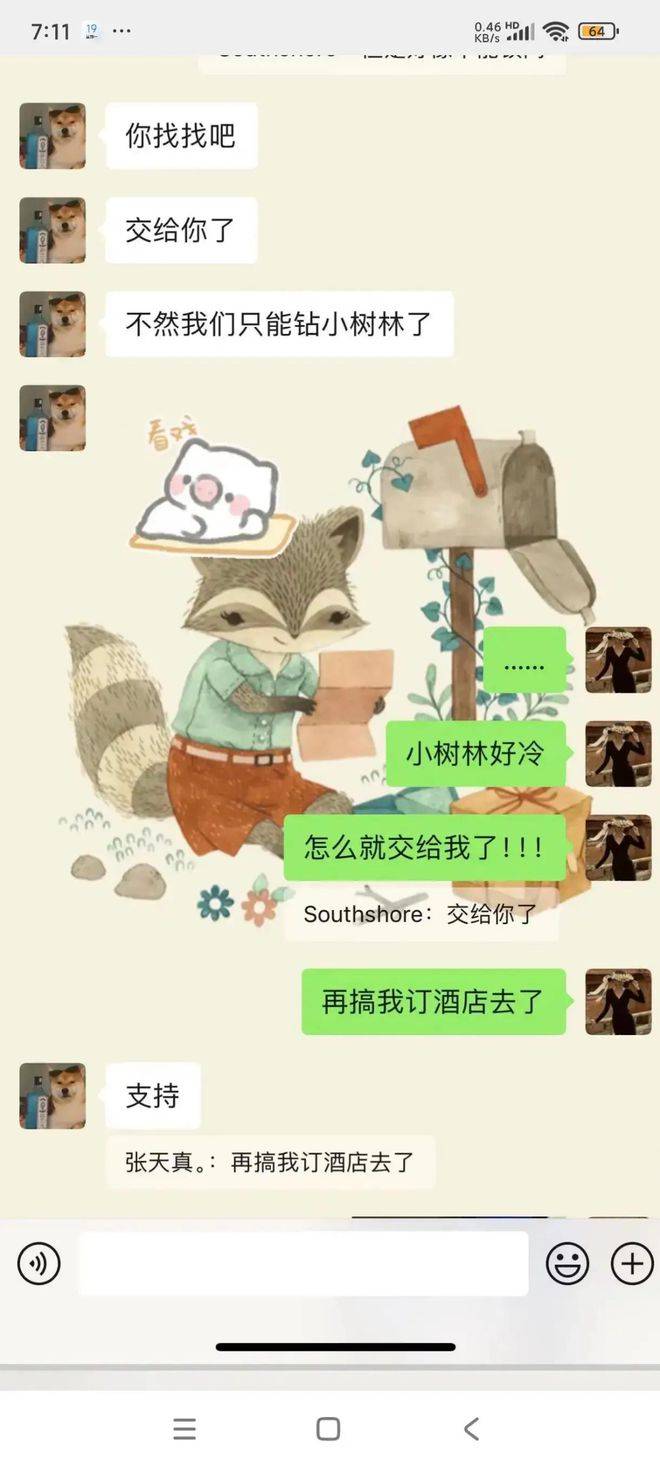The width and height of the screenshot is (660, 1467).
Task: Open the system recent apps menu
Action: pos(184,1429)
